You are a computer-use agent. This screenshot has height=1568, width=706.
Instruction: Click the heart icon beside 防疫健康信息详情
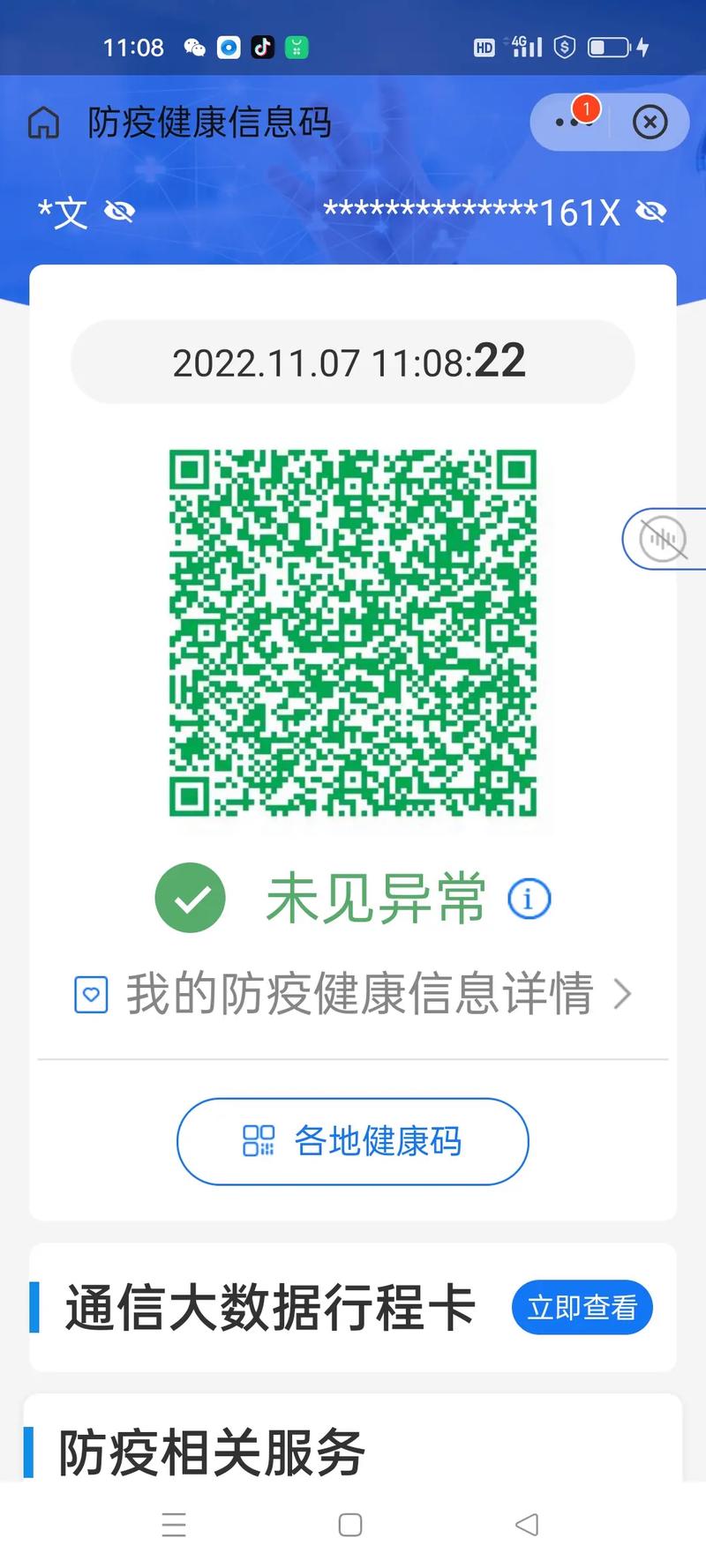tap(91, 994)
